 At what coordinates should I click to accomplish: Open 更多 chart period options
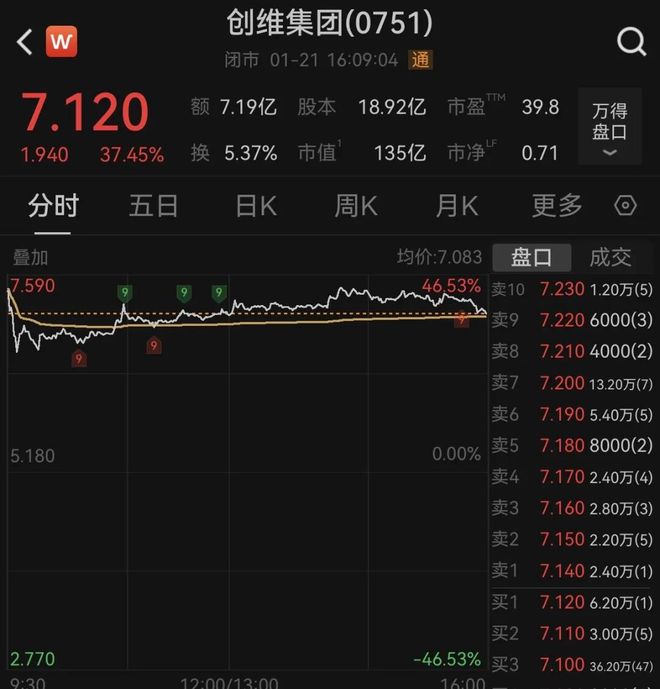[557, 206]
